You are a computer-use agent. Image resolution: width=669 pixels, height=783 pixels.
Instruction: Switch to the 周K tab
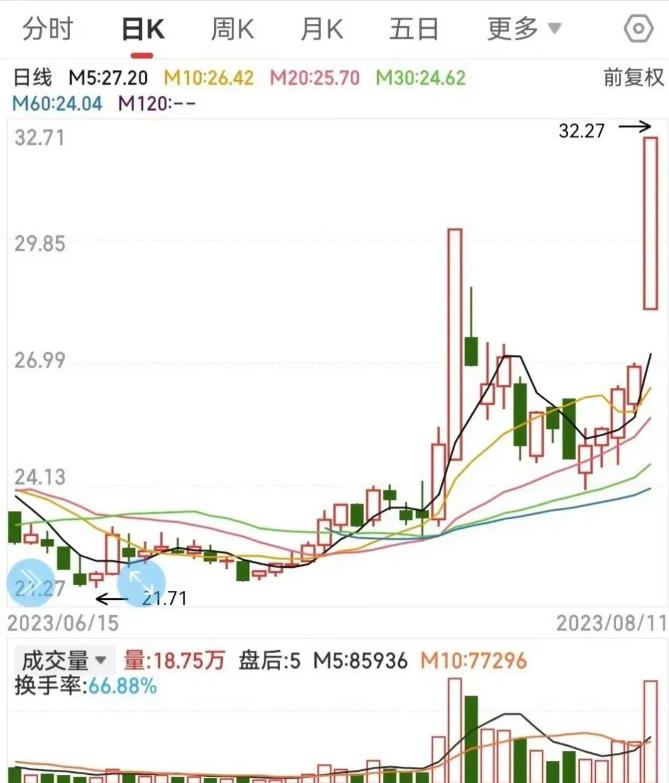pos(231,28)
